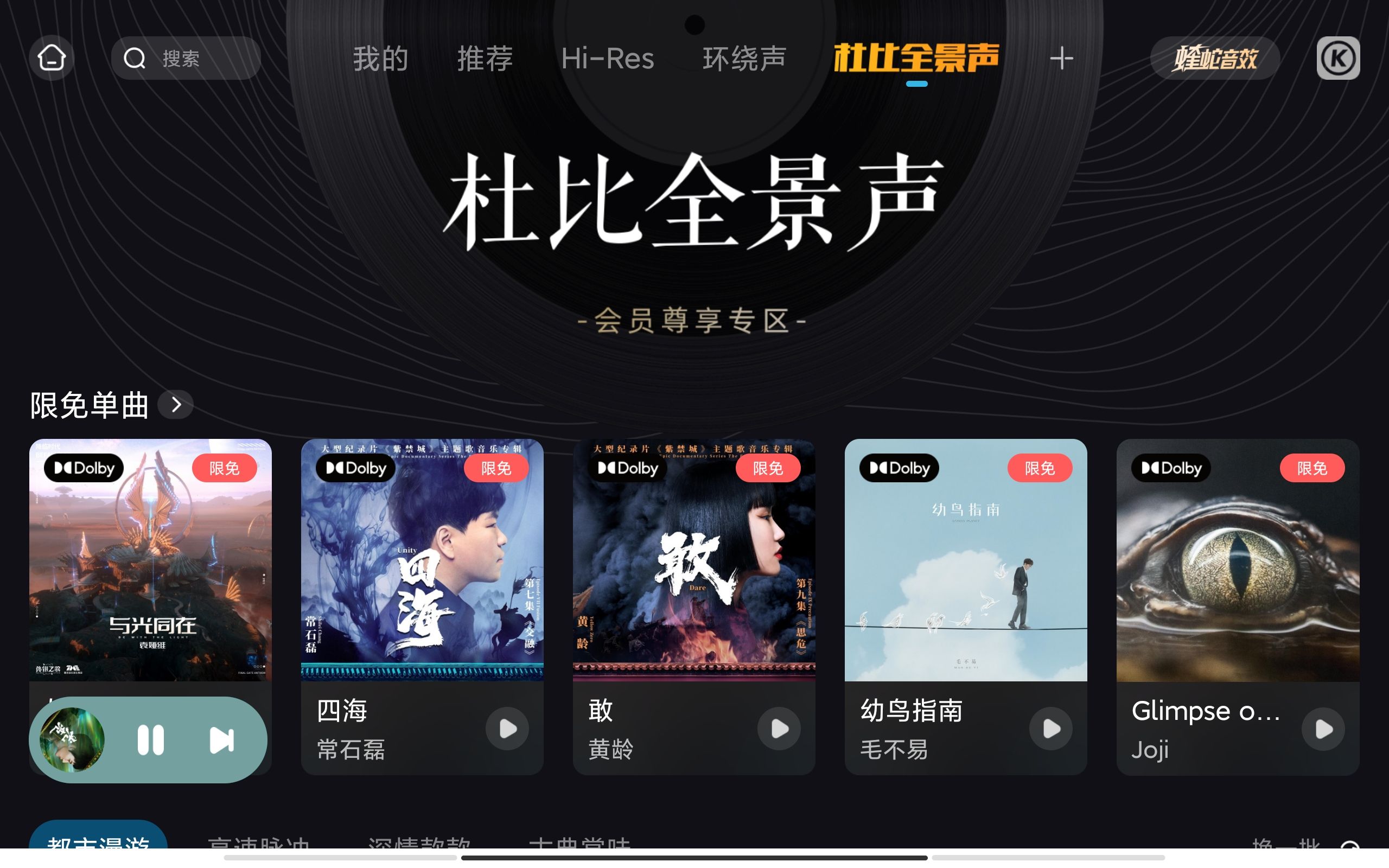Image resolution: width=1389 pixels, height=868 pixels.
Task: Open the 与光同在 album cover
Action: pos(150,560)
